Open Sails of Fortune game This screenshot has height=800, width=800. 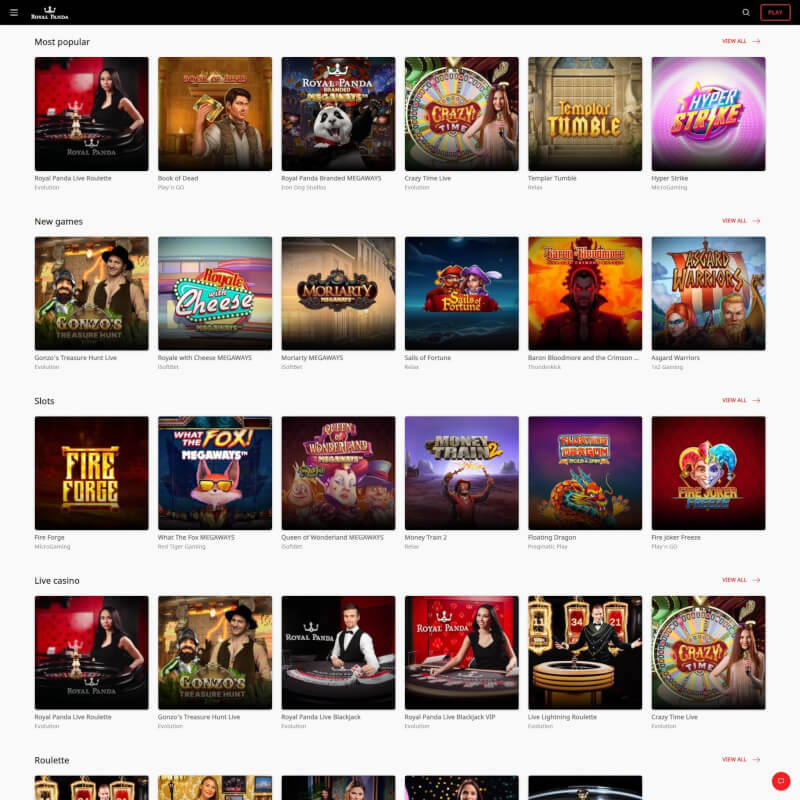462,293
